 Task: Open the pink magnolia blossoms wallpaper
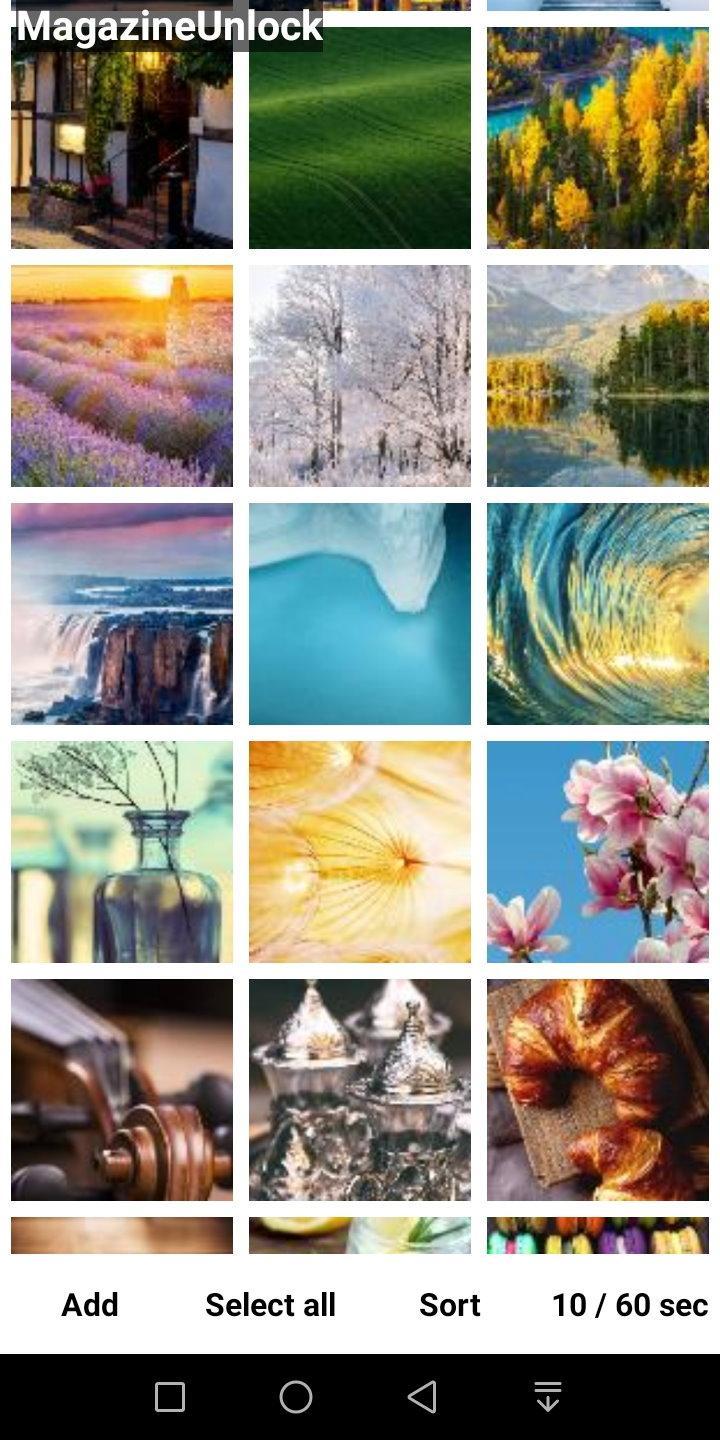[x=598, y=852]
